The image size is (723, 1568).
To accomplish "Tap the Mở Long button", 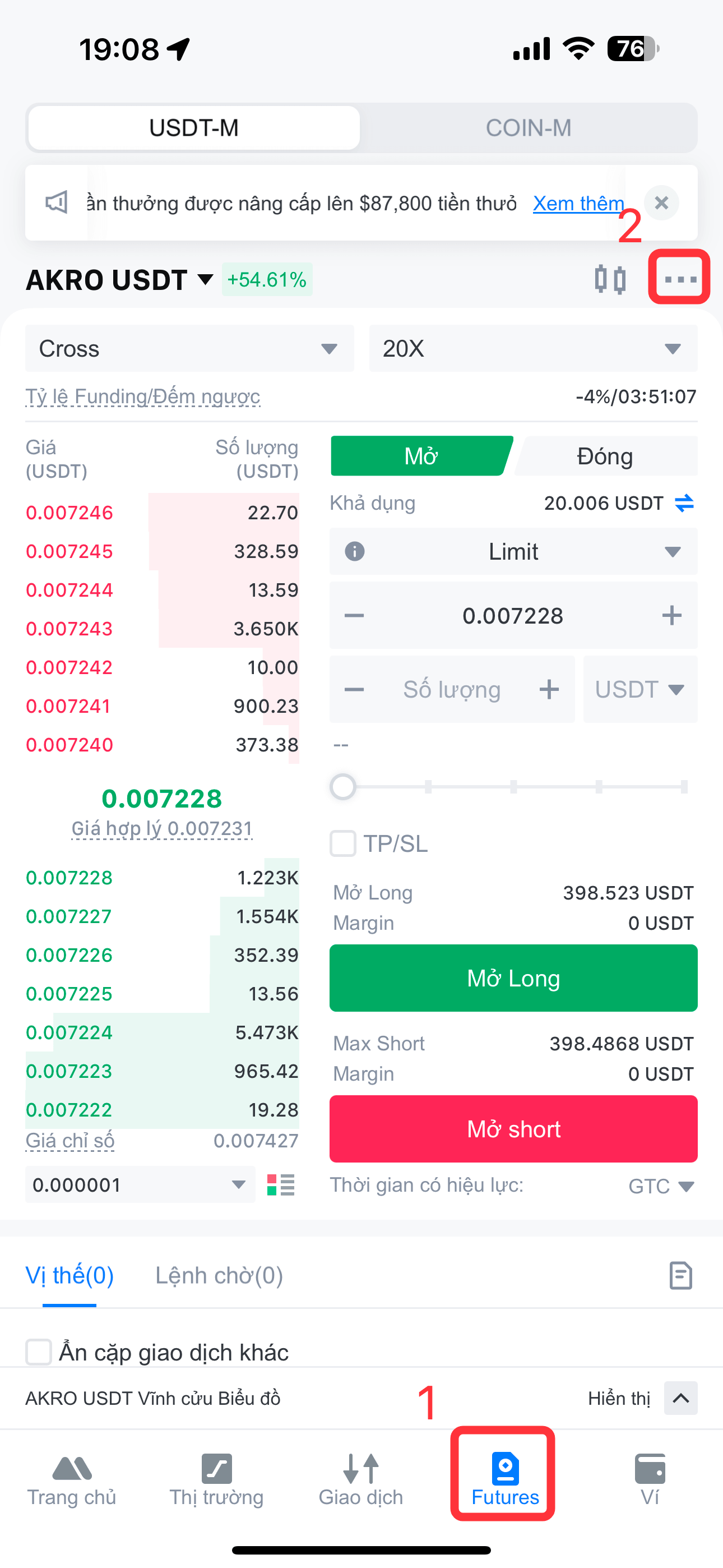I will pos(513,978).
